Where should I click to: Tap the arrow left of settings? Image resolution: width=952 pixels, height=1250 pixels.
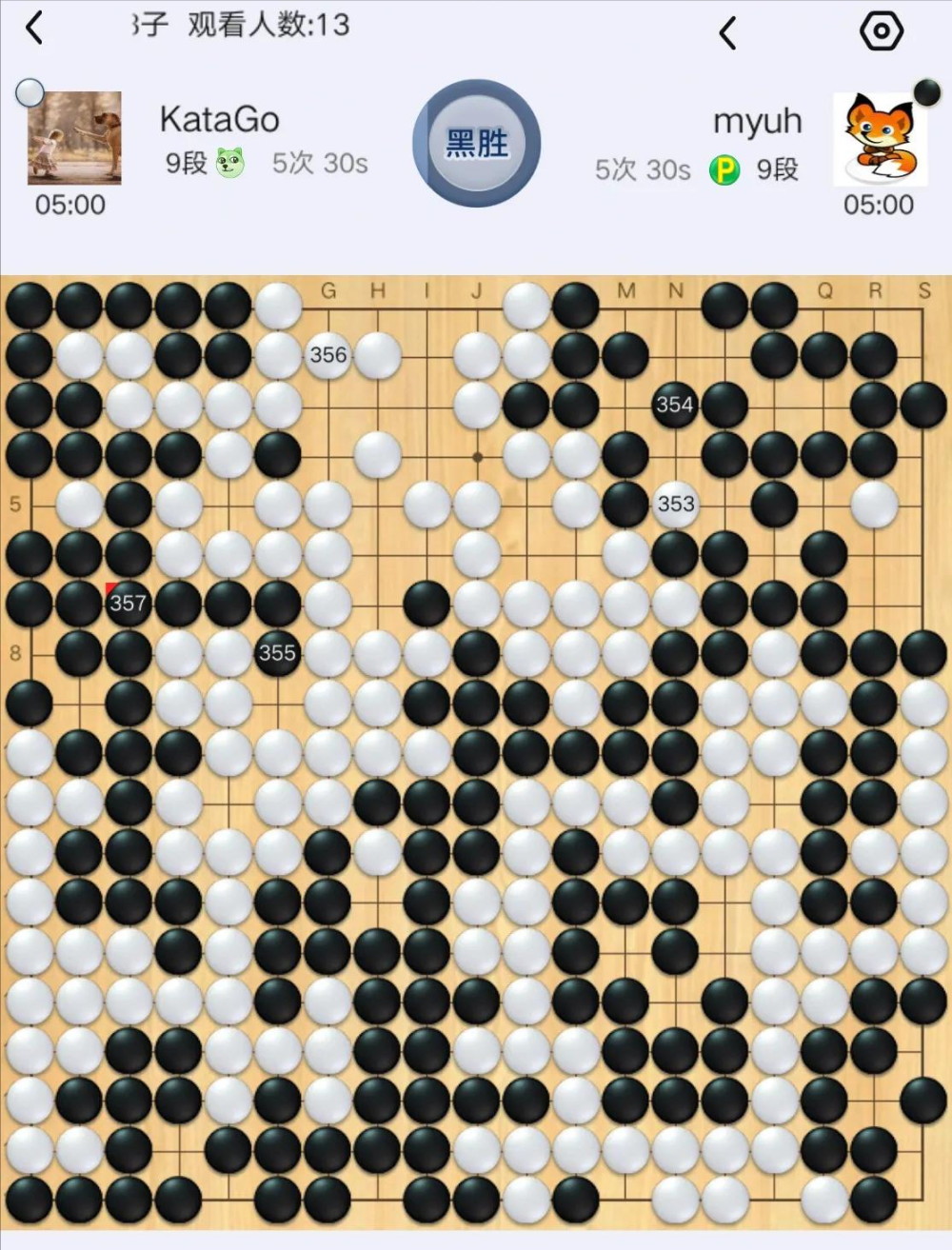click(x=727, y=33)
